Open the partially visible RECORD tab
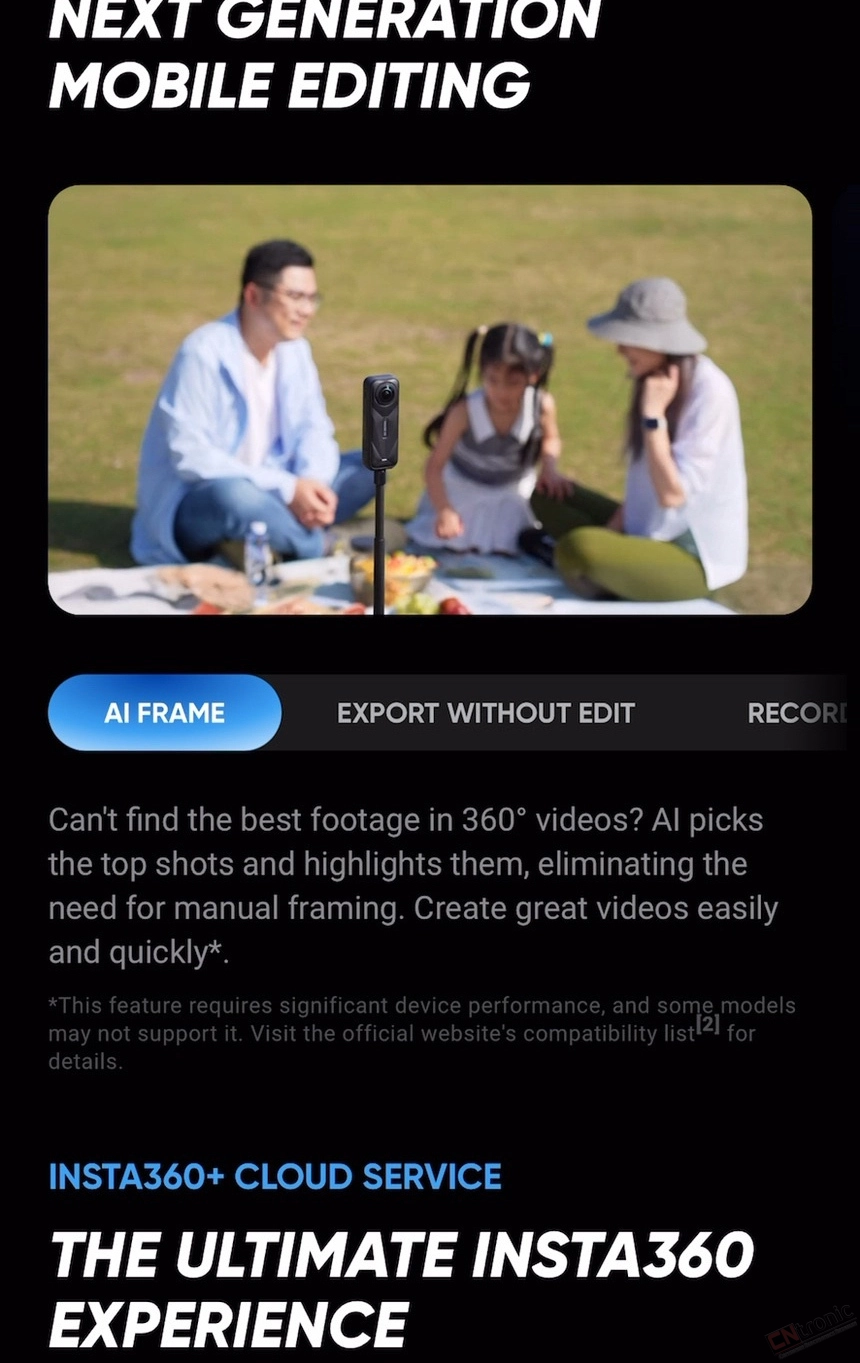 tap(796, 713)
